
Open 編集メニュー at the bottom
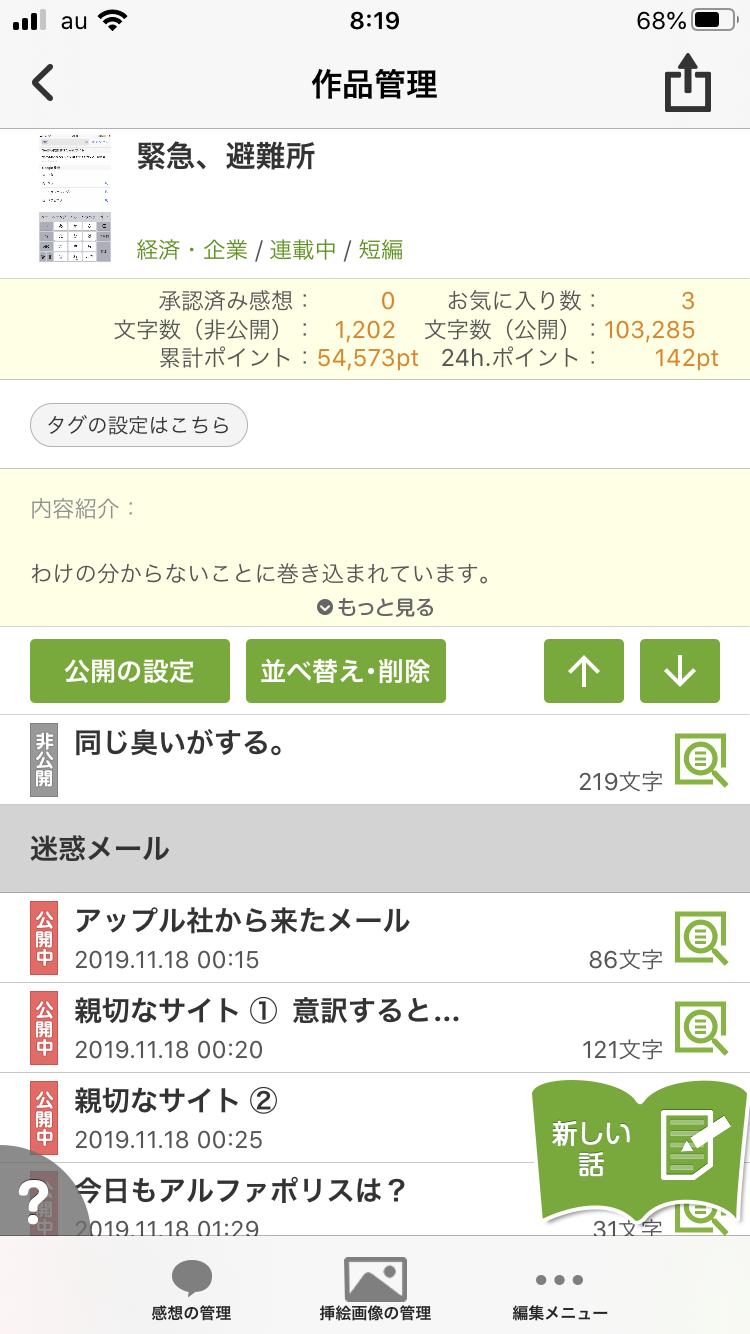coord(559,1290)
